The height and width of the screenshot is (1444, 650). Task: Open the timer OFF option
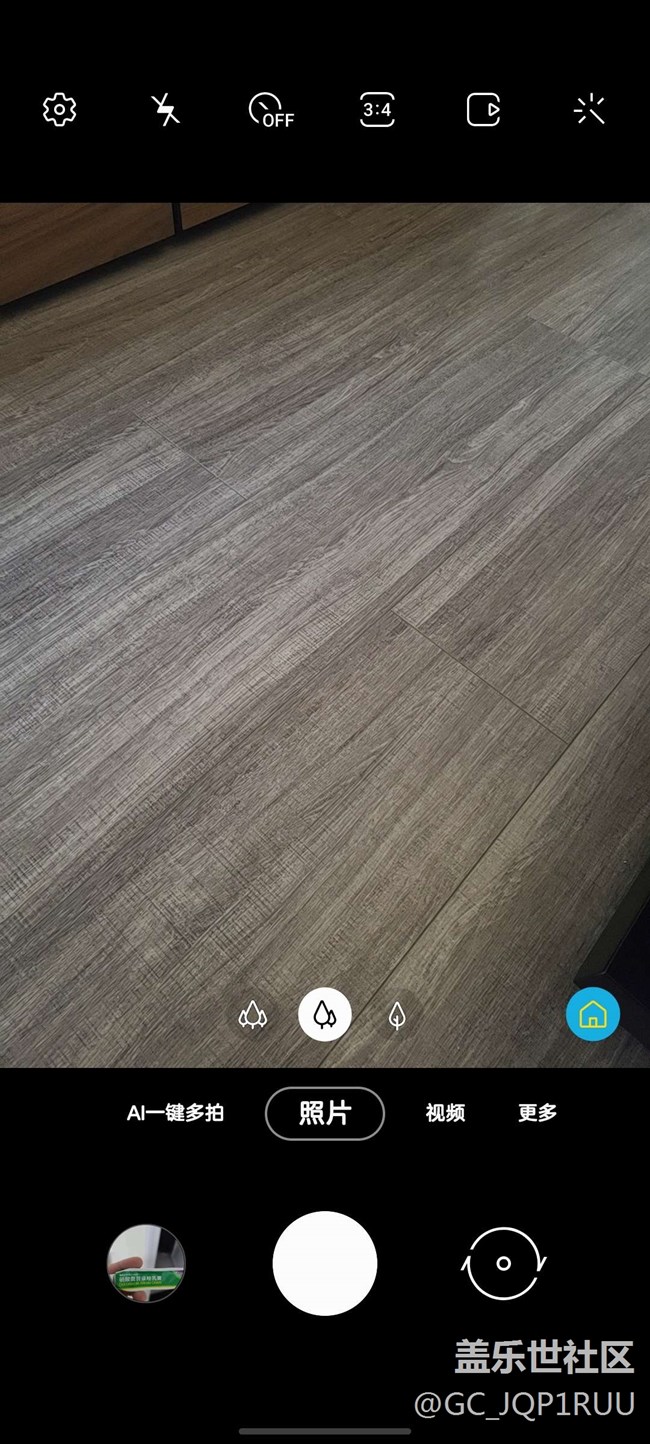(271, 110)
